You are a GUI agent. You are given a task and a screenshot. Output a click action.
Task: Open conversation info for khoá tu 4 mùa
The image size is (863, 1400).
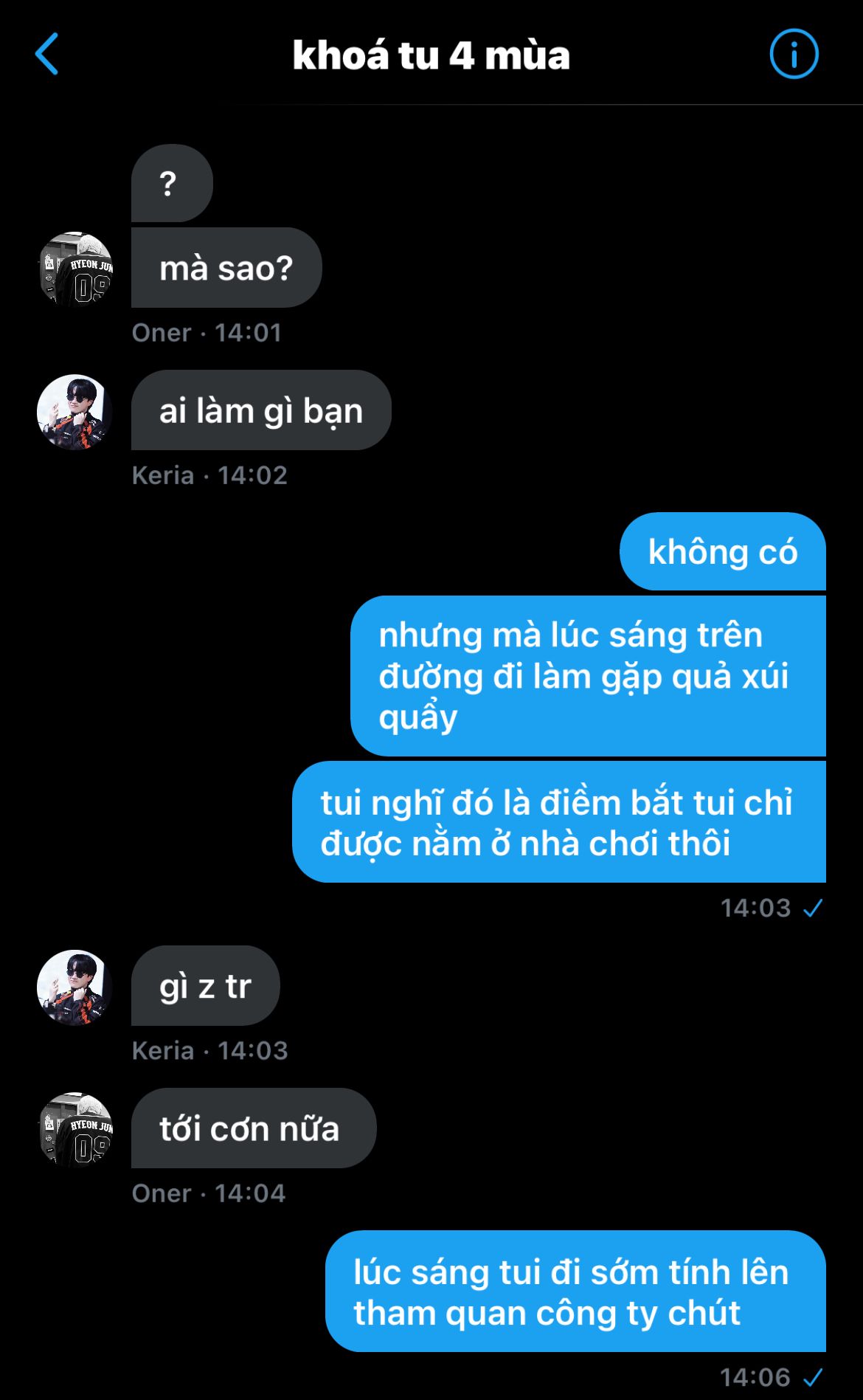click(794, 54)
